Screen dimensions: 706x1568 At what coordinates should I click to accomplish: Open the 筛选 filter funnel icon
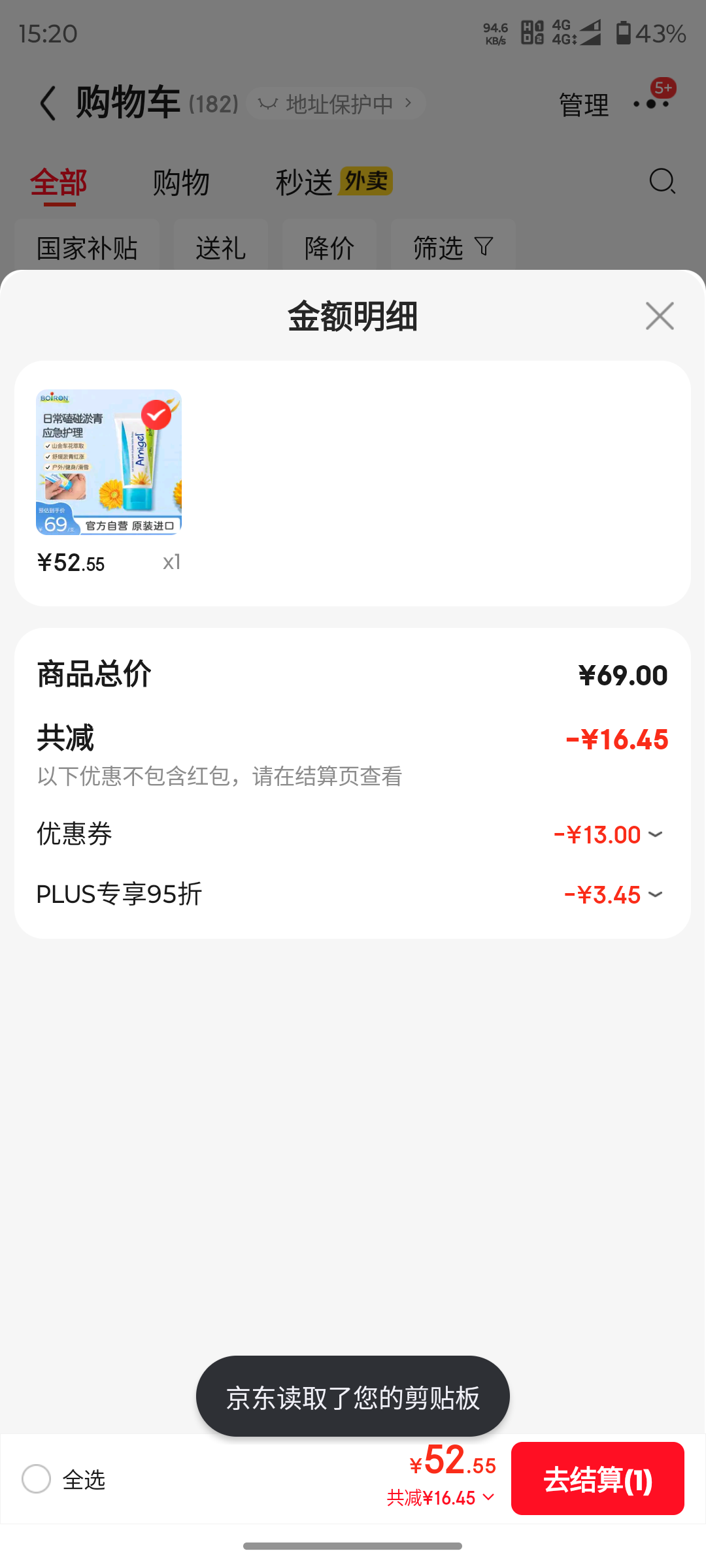pos(483,248)
